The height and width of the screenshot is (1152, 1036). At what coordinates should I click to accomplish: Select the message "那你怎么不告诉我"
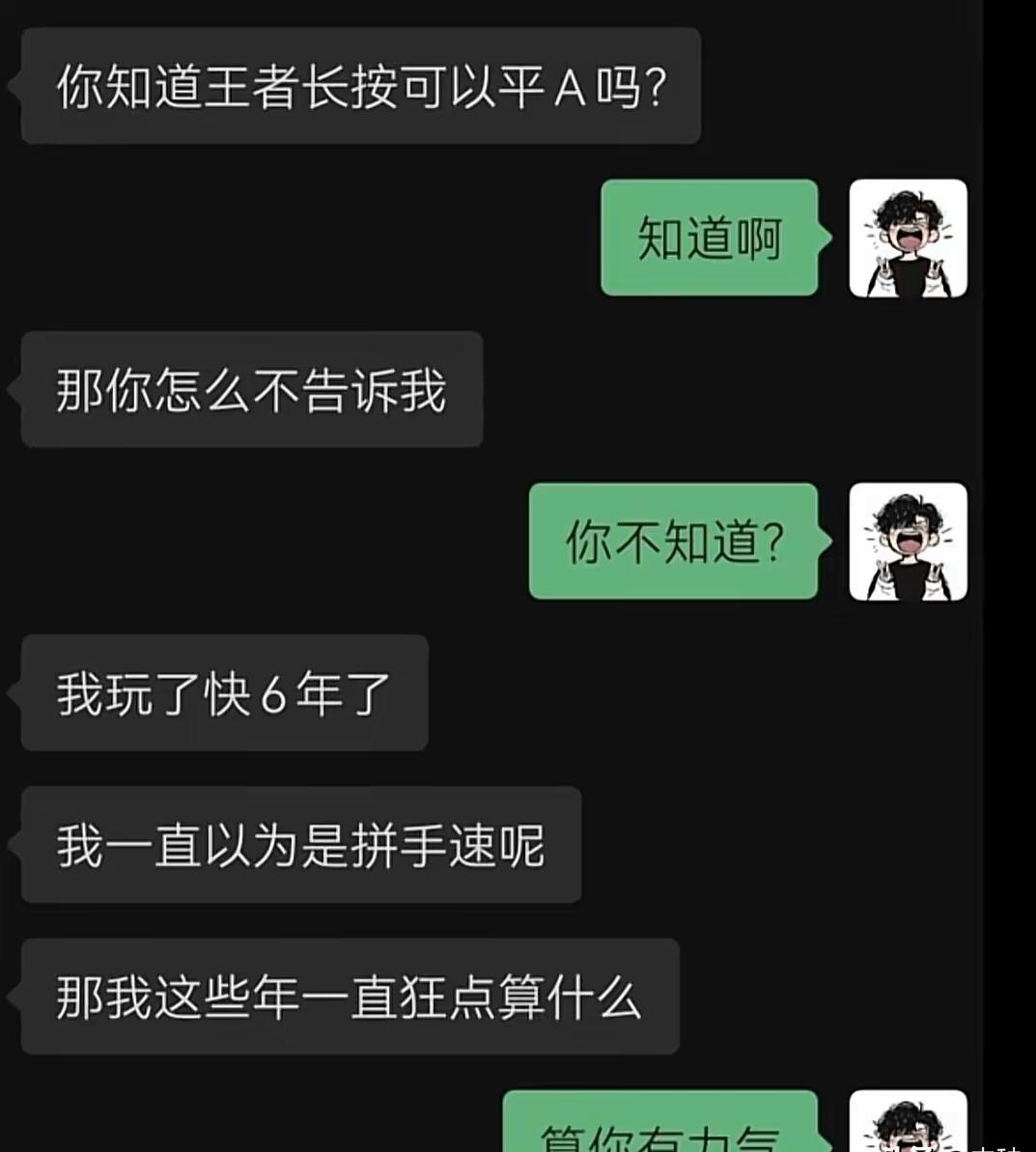click(250, 389)
